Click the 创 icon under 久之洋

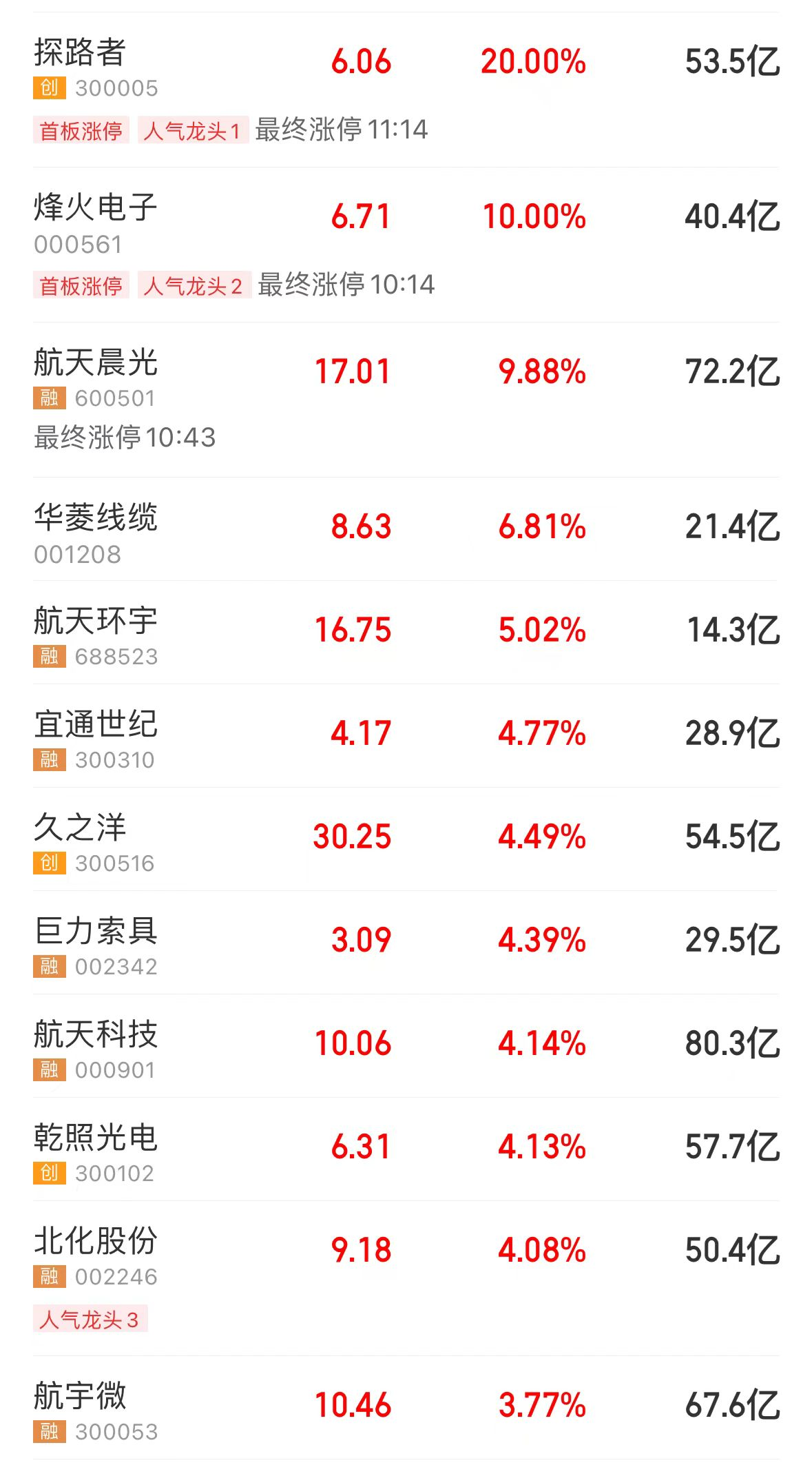click(x=48, y=863)
